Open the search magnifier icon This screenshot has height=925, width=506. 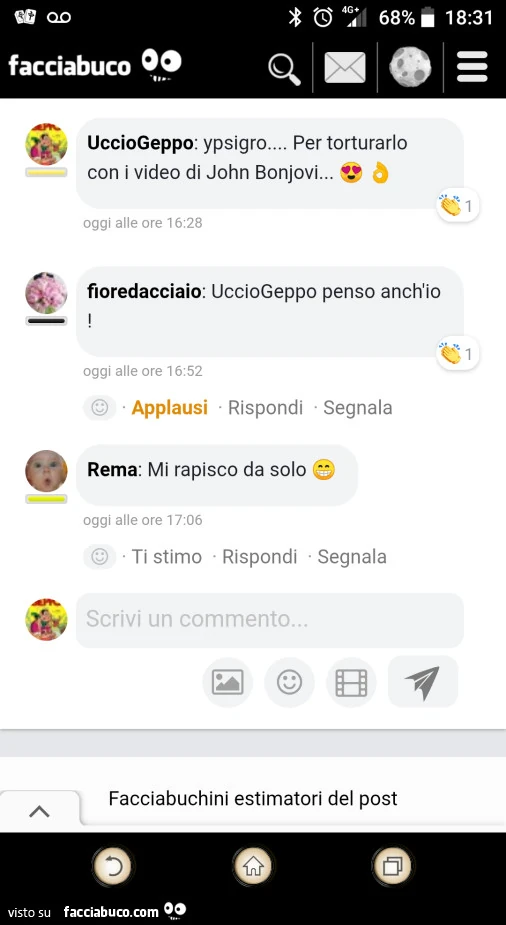284,68
